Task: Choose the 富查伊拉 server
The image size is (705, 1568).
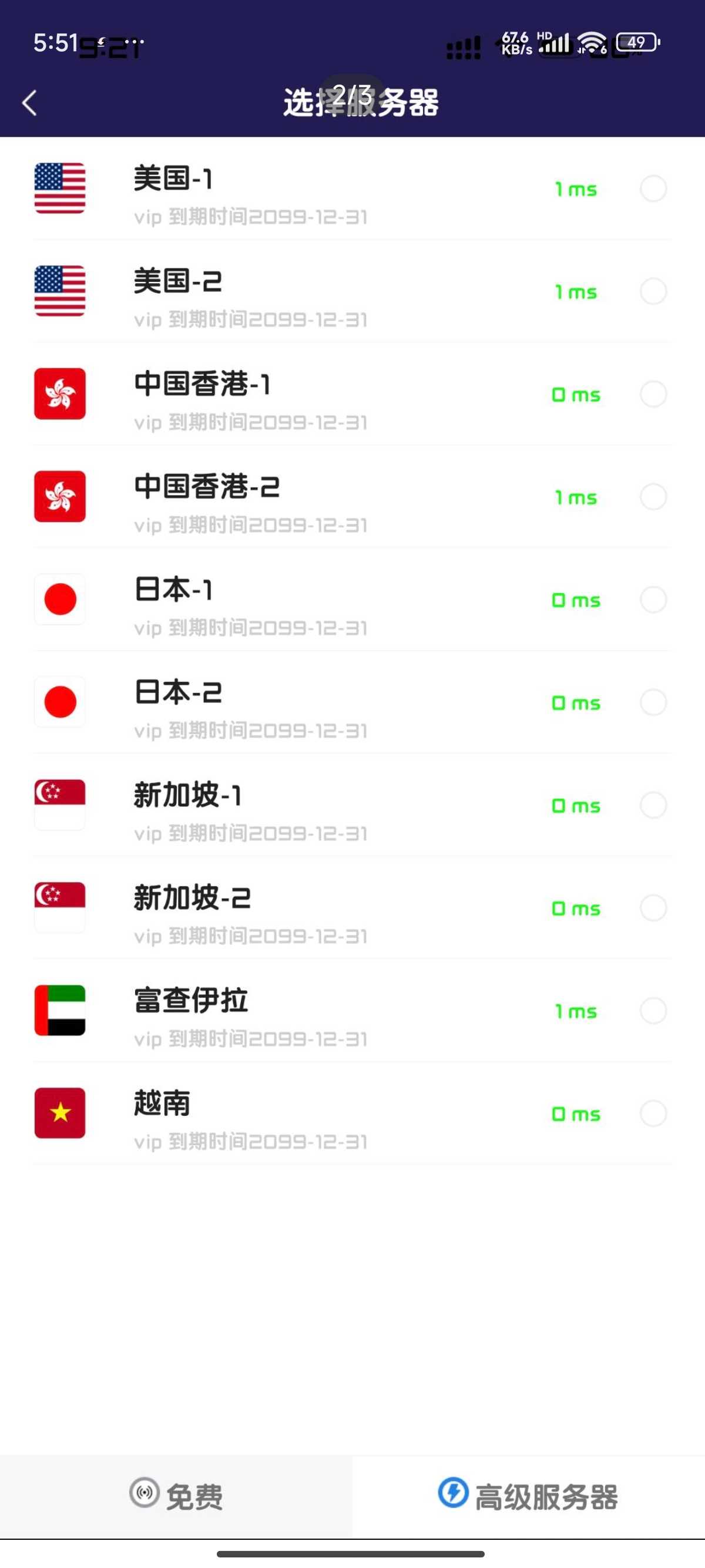Action: pos(352,1011)
